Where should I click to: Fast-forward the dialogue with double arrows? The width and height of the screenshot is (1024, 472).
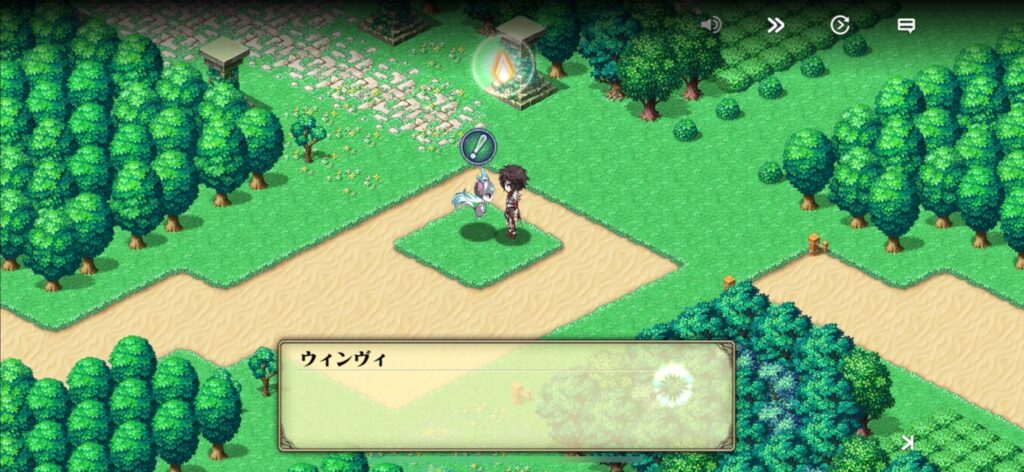[x=776, y=25]
